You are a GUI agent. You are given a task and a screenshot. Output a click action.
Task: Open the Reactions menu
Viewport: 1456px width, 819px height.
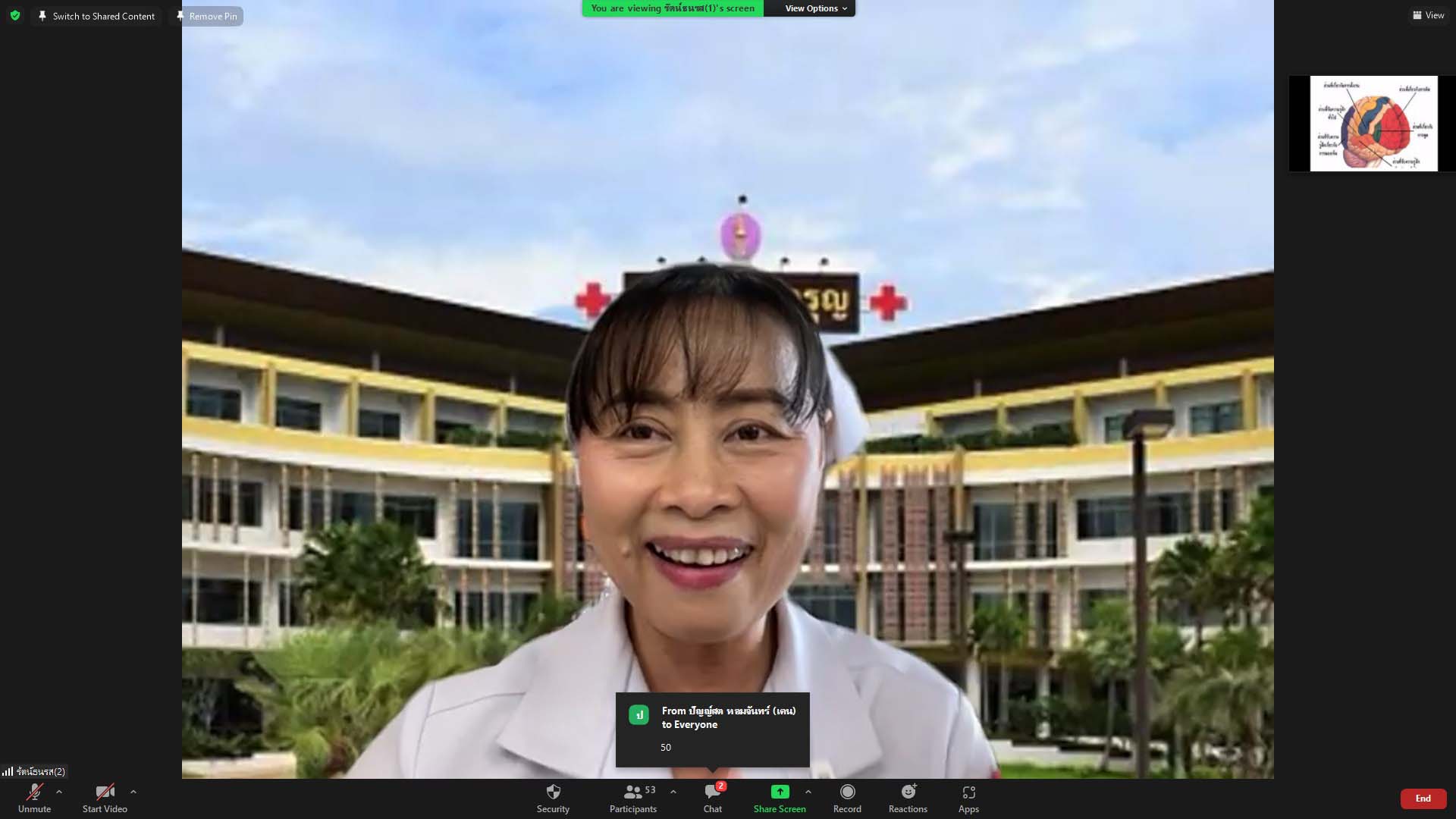click(x=908, y=798)
